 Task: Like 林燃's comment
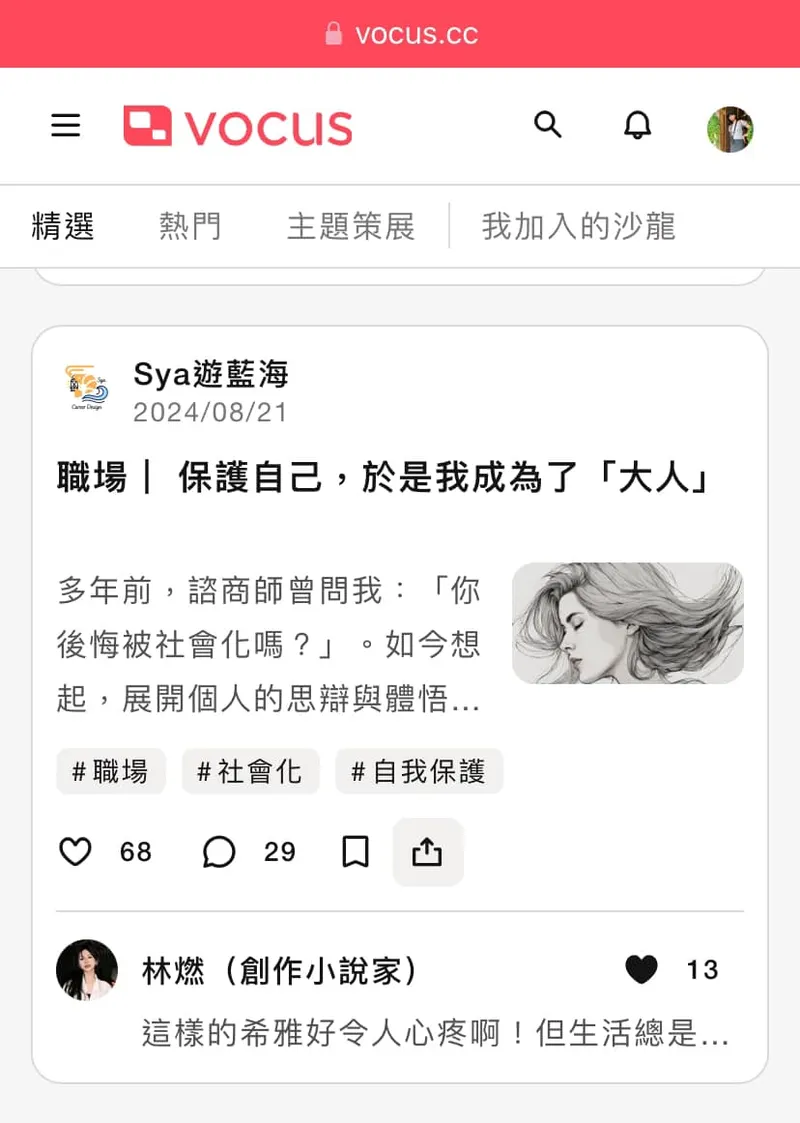coord(641,969)
